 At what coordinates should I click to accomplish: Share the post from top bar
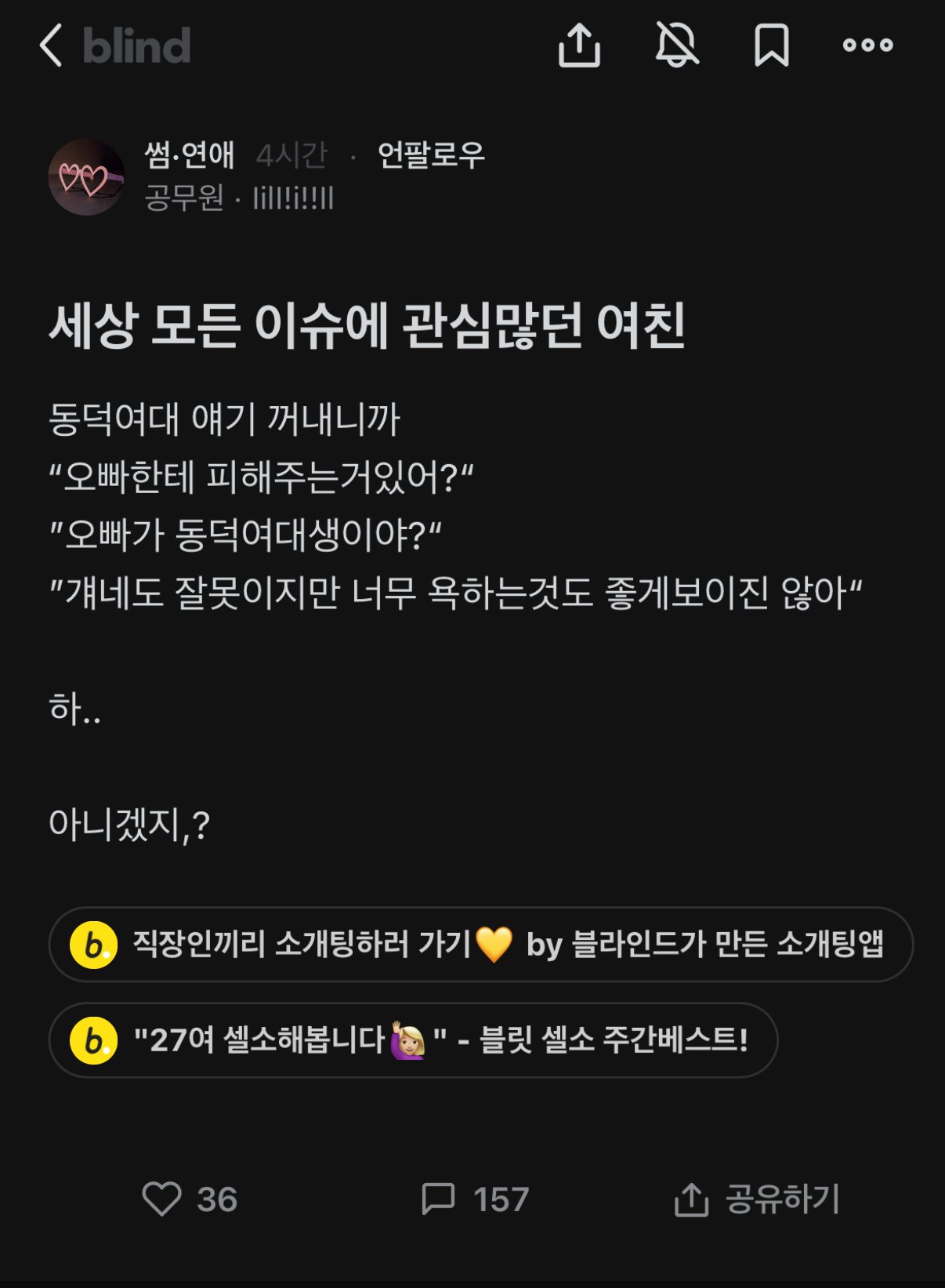coord(579,45)
